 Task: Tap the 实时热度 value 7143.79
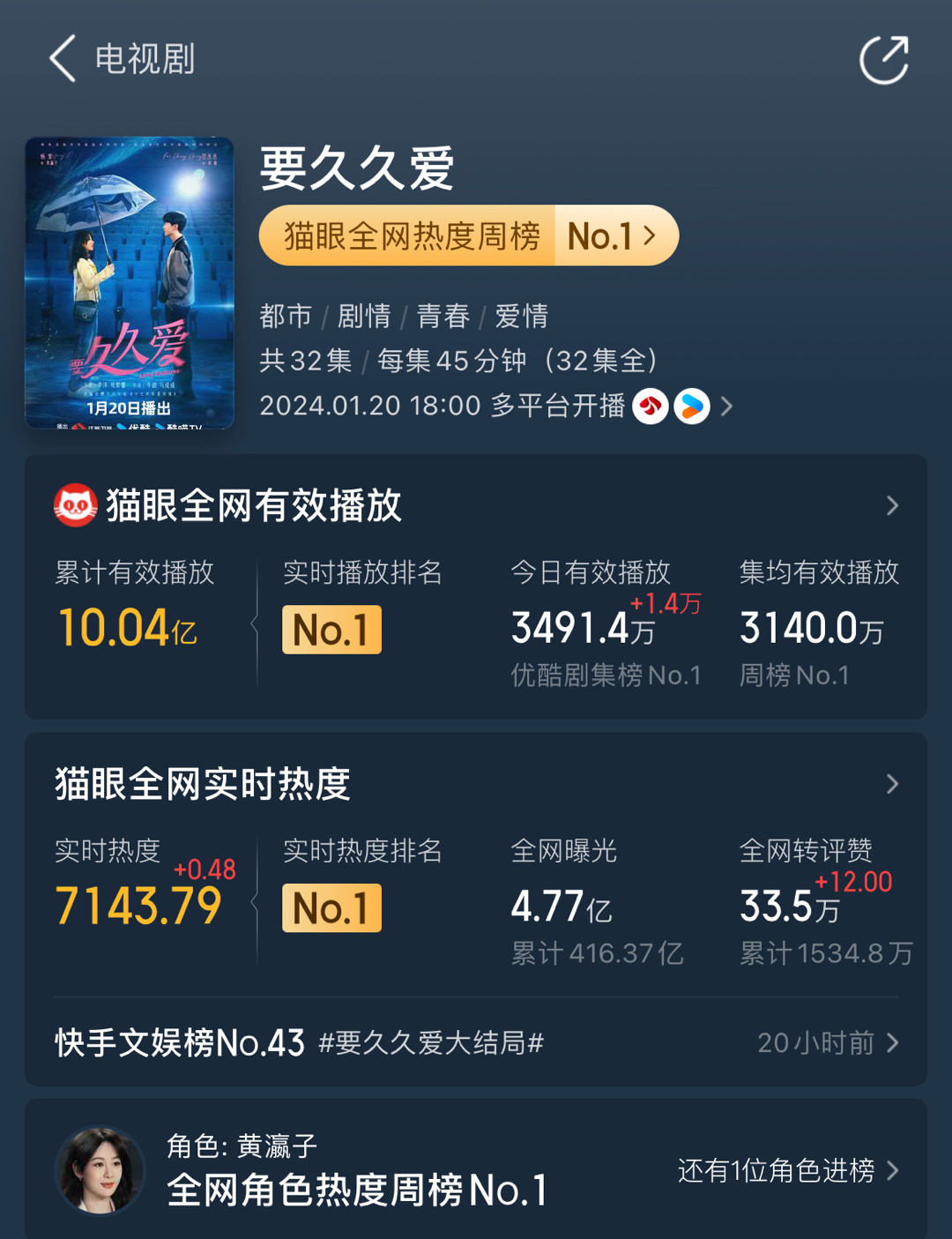pyautogui.click(x=138, y=907)
